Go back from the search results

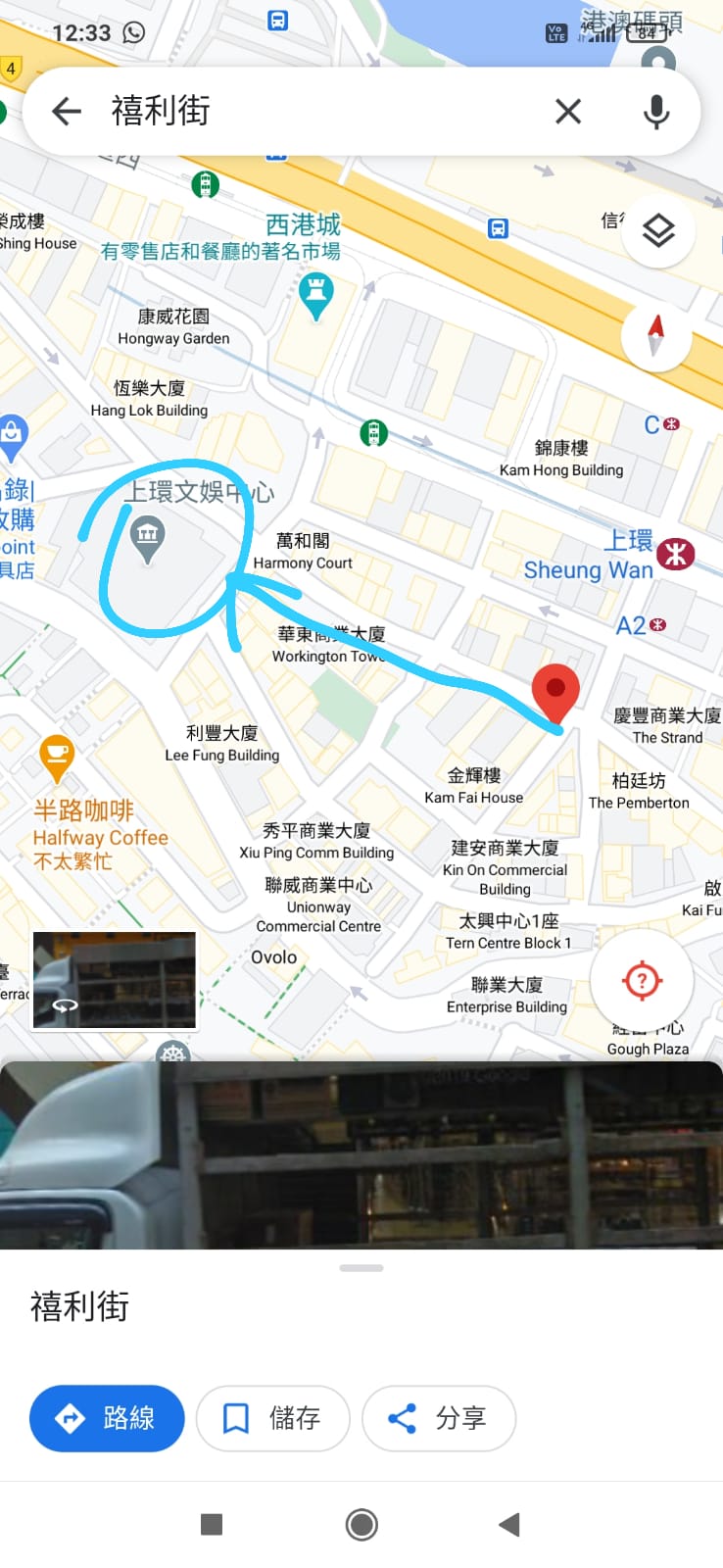tap(67, 111)
